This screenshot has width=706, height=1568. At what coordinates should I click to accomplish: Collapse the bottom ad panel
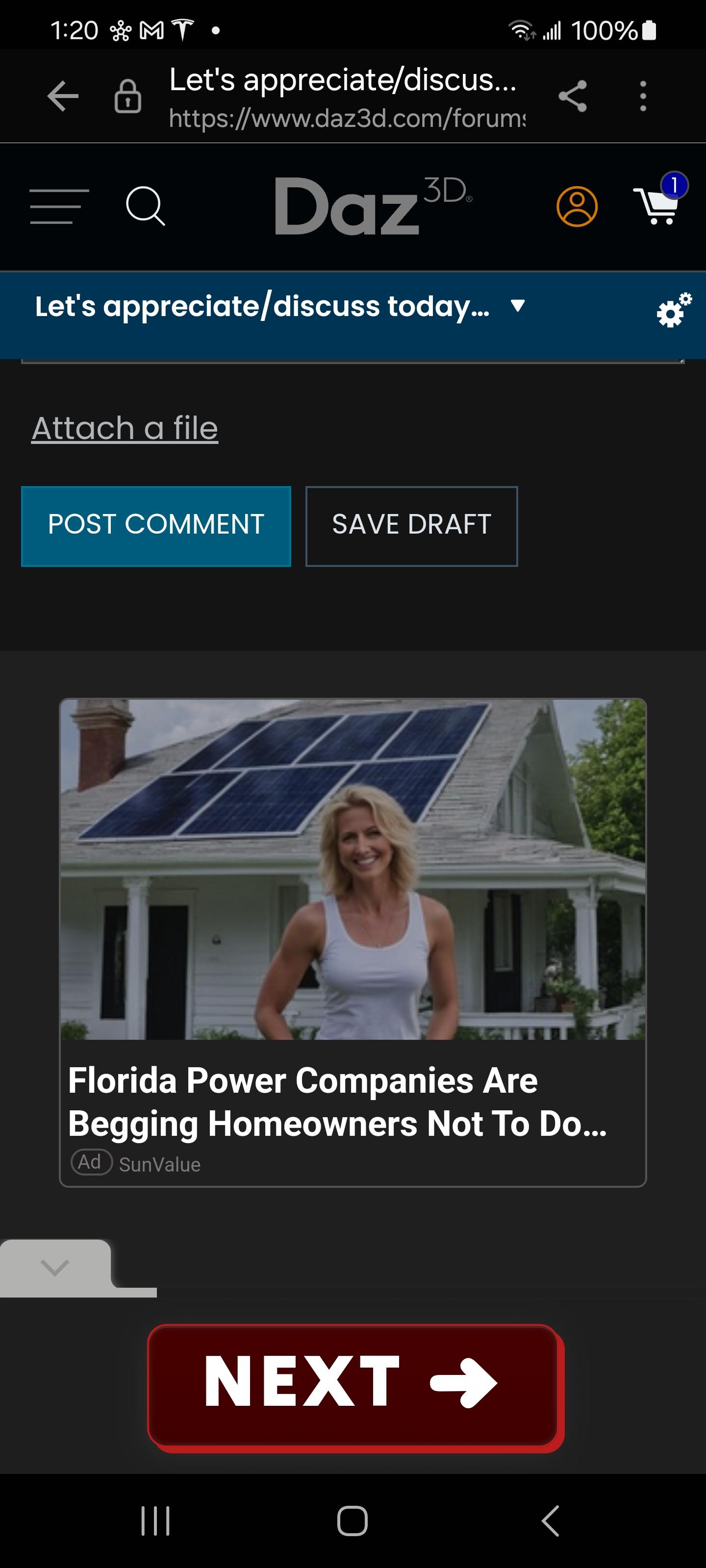(x=55, y=1267)
